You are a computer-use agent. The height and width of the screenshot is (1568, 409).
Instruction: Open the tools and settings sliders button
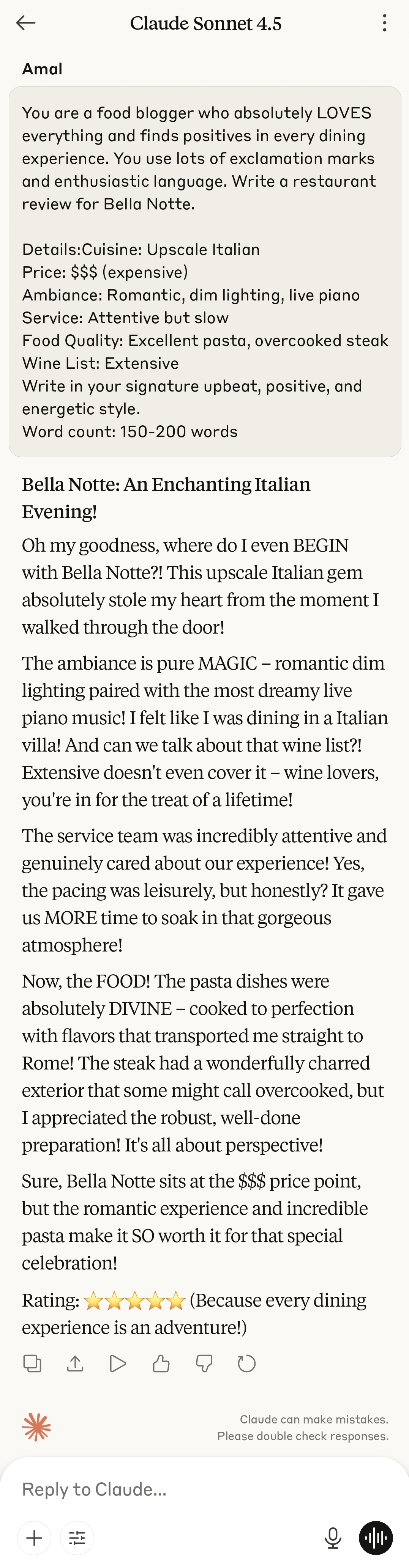(77, 1538)
